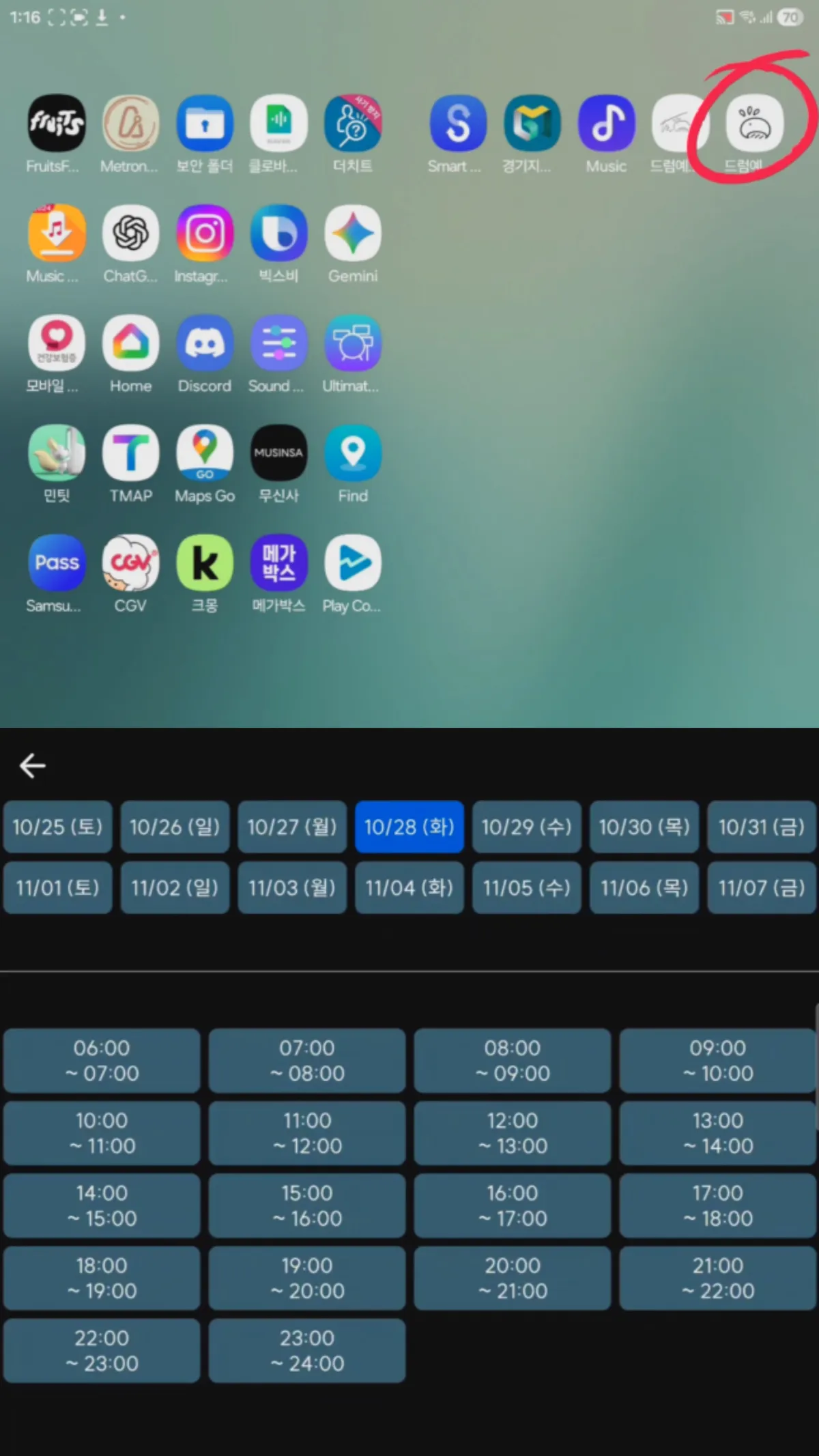The height and width of the screenshot is (1456, 819).
Task: Select the 21:00 ~ 22:00 time slot
Action: click(718, 1278)
